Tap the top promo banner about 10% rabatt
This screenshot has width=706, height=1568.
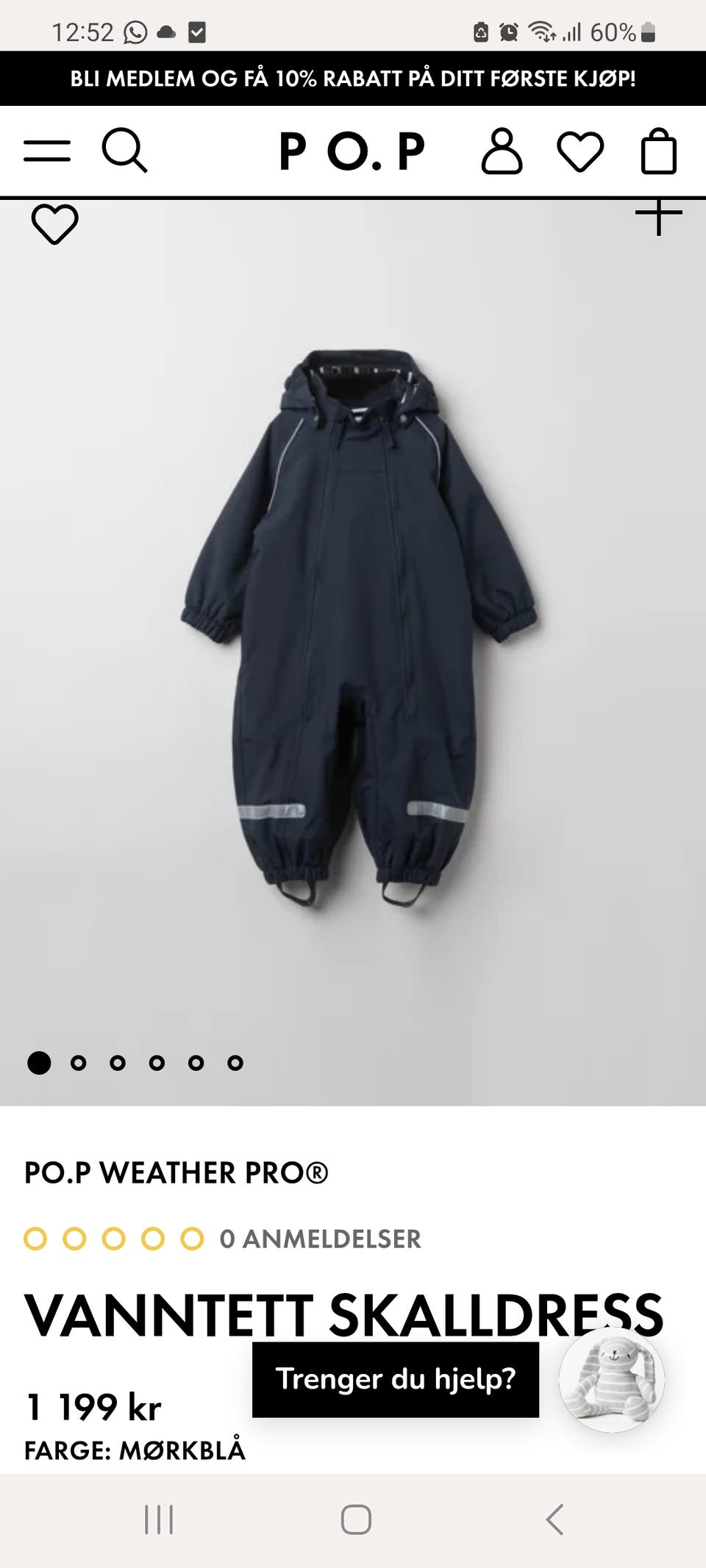[x=353, y=79]
